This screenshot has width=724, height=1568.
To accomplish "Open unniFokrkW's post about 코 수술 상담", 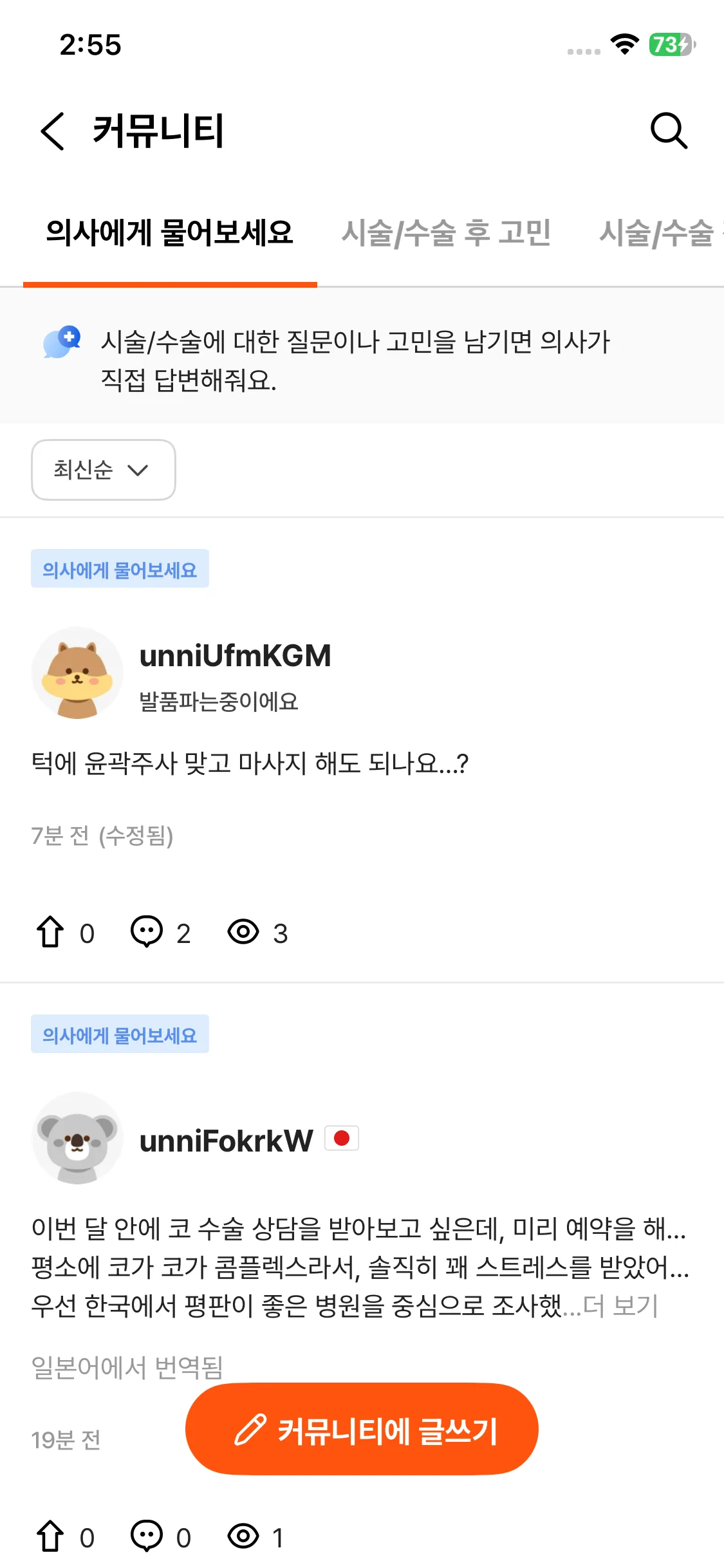I will 360,1267.
